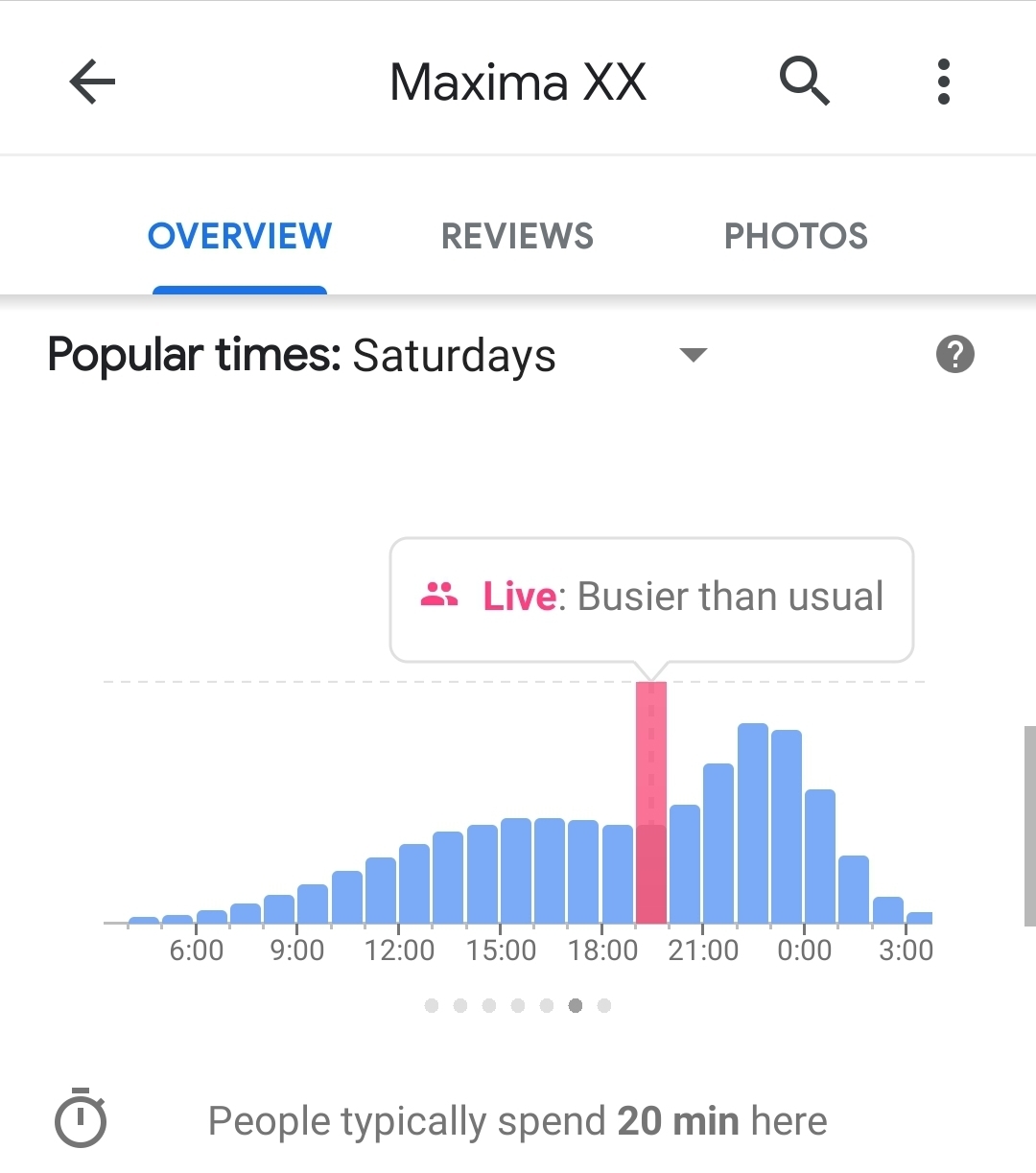
Task: Open the three-dot overflow menu
Action: point(944,82)
